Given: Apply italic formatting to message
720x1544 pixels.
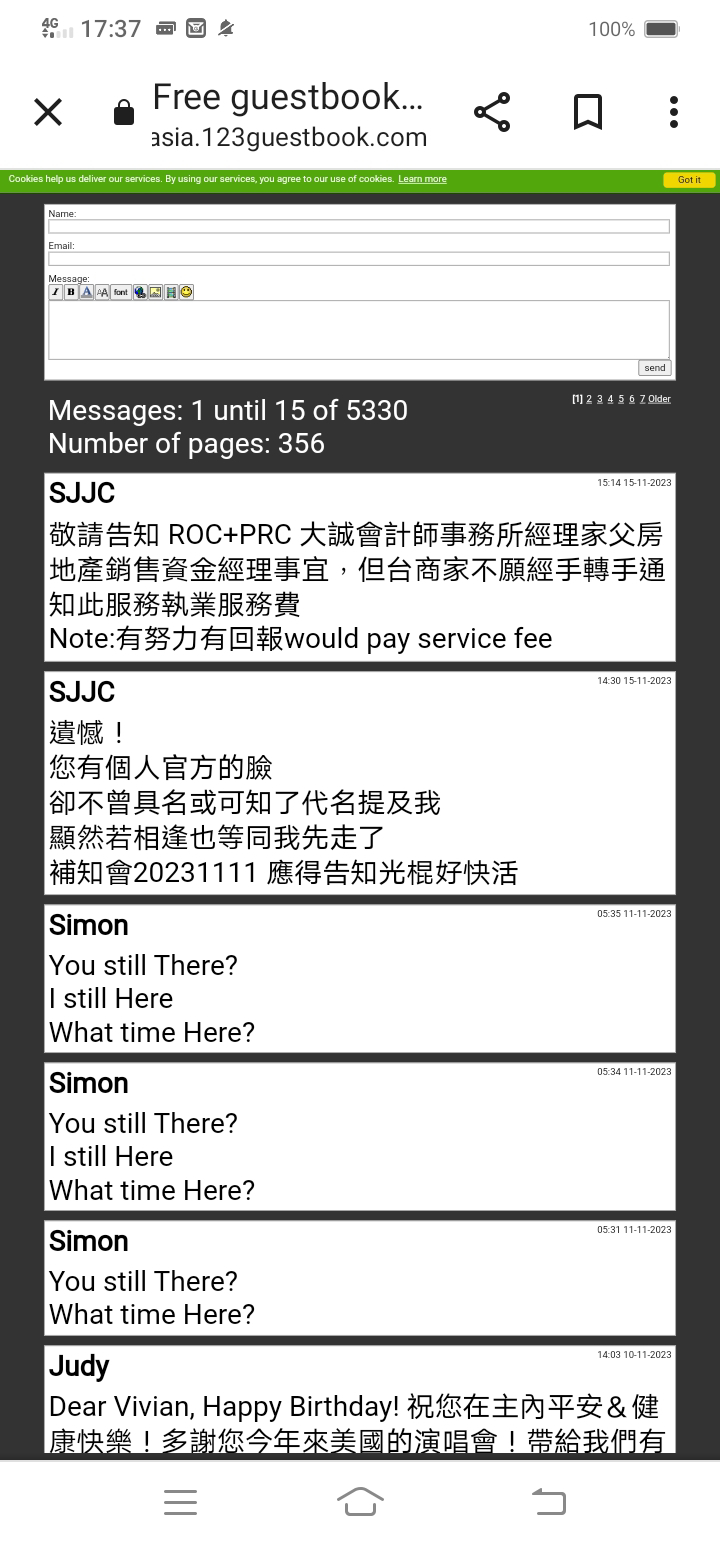Looking at the screenshot, I should tap(56, 292).
